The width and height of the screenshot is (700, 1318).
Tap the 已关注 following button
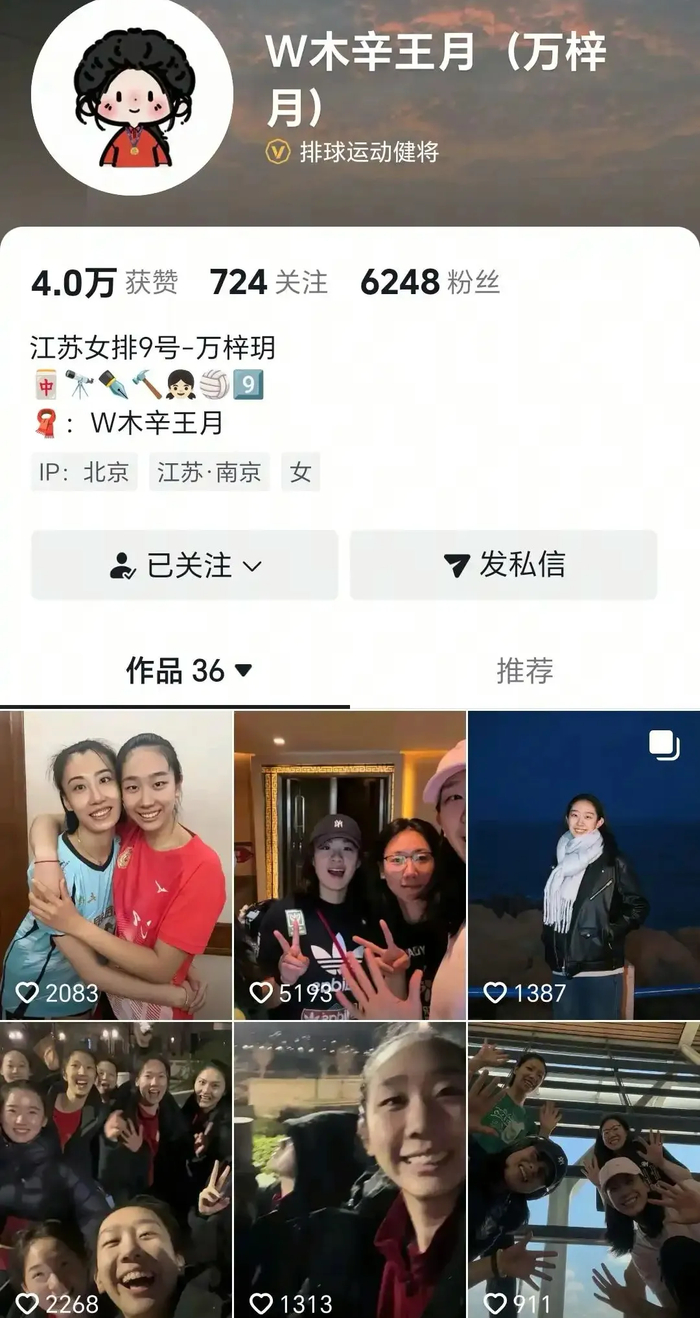tap(185, 565)
